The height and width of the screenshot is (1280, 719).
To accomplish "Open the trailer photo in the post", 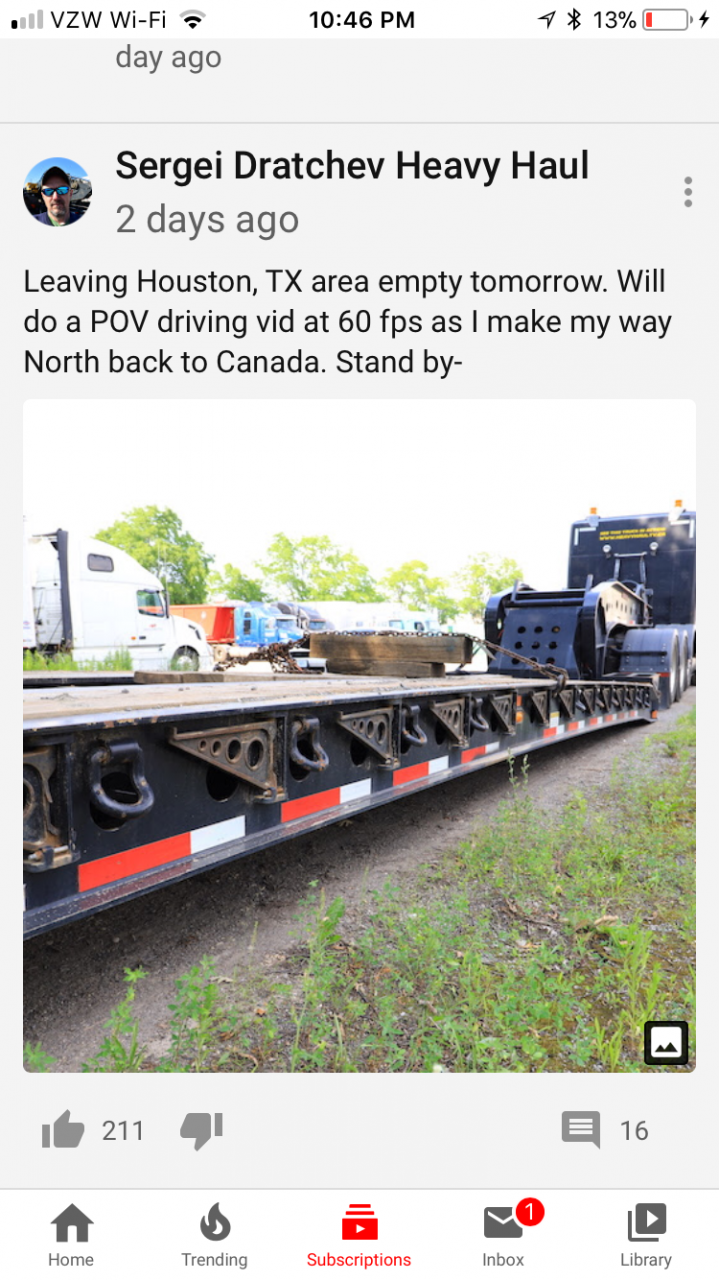I will click(359, 735).
